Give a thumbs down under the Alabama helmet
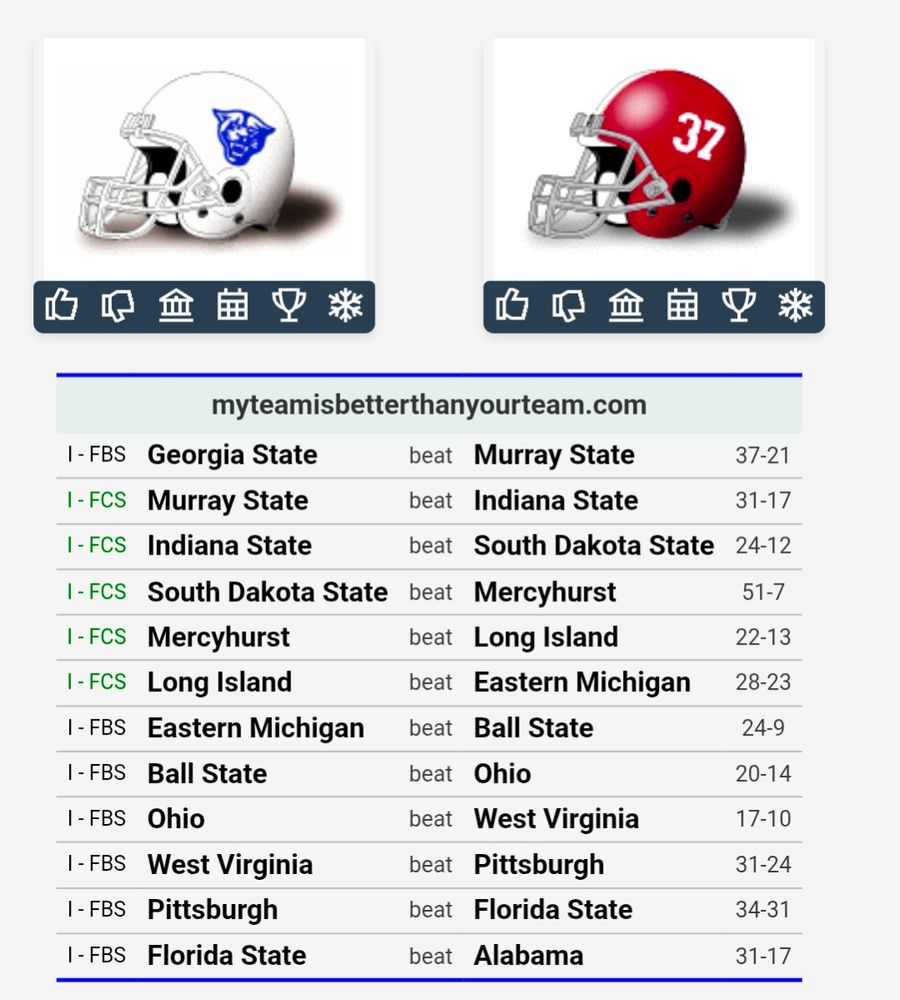Screen dimensions: 900x1000 point(568,308)
